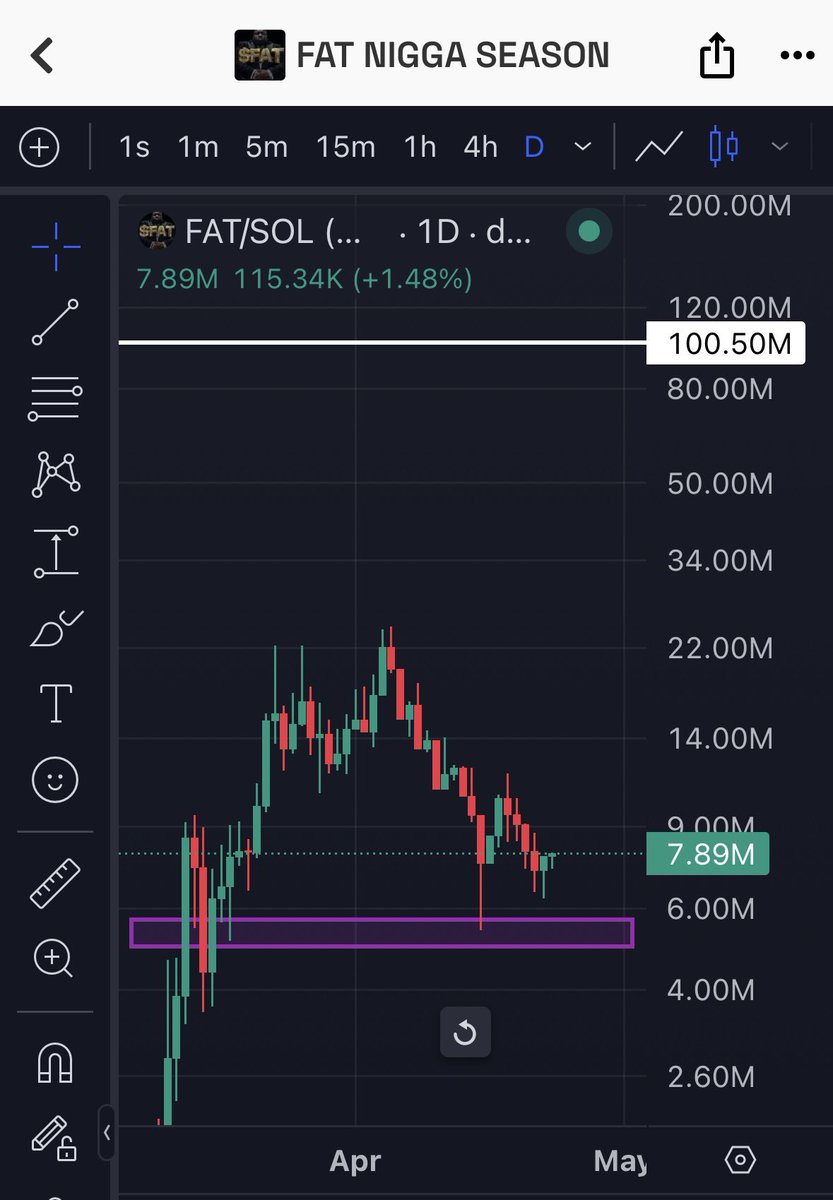Activate the ruler measure tool
This screenshot has height=1200, width=833.
pyautogui.click(x=55, y=883)
